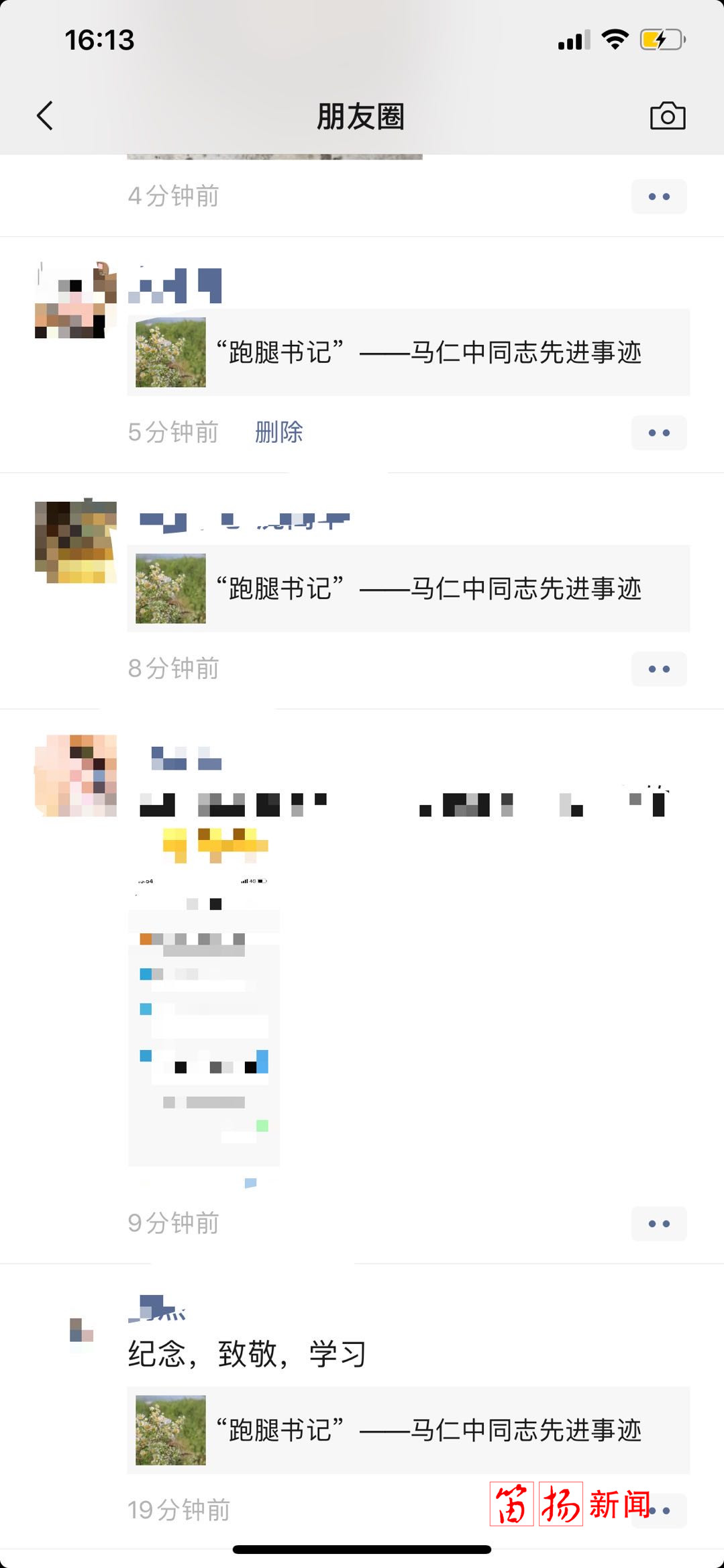Open actions menu on the 4分钟前 post
724x1568 pixels.
coord(659,197)
